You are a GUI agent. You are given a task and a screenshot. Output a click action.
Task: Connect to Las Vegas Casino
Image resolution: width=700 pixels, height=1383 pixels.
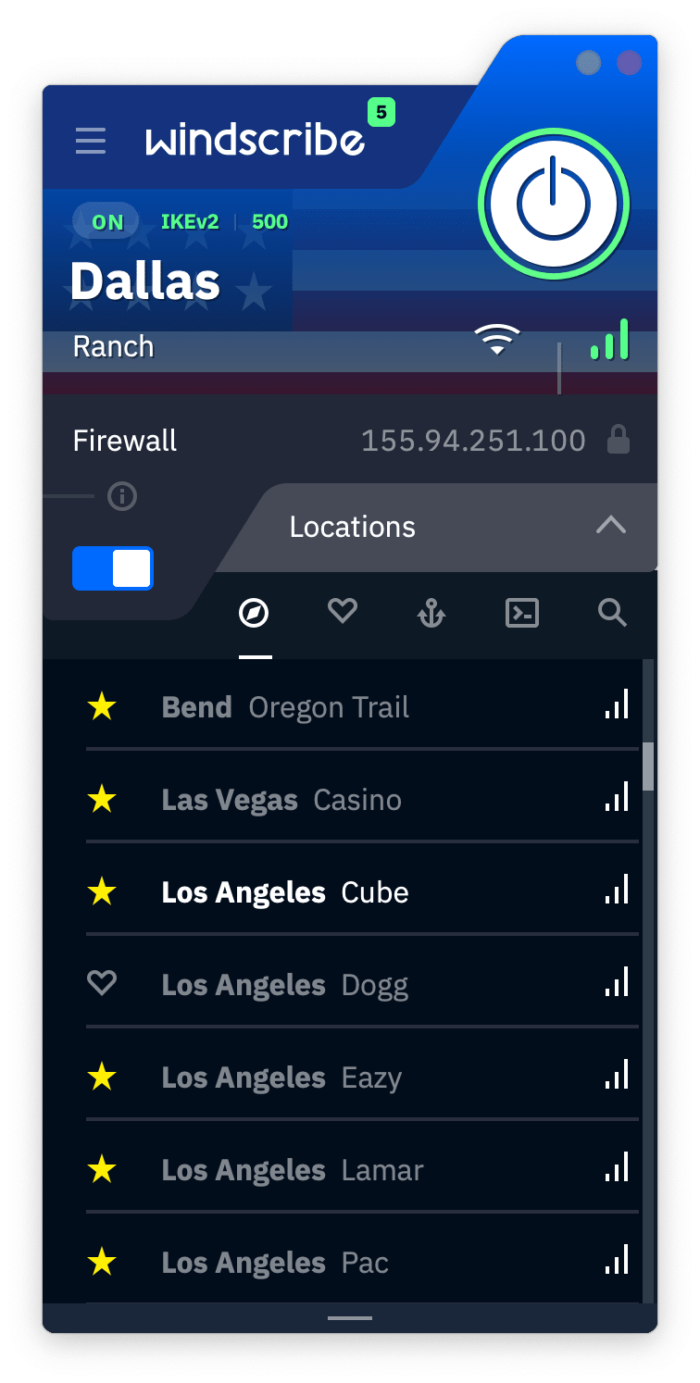[x=362, y=799]
